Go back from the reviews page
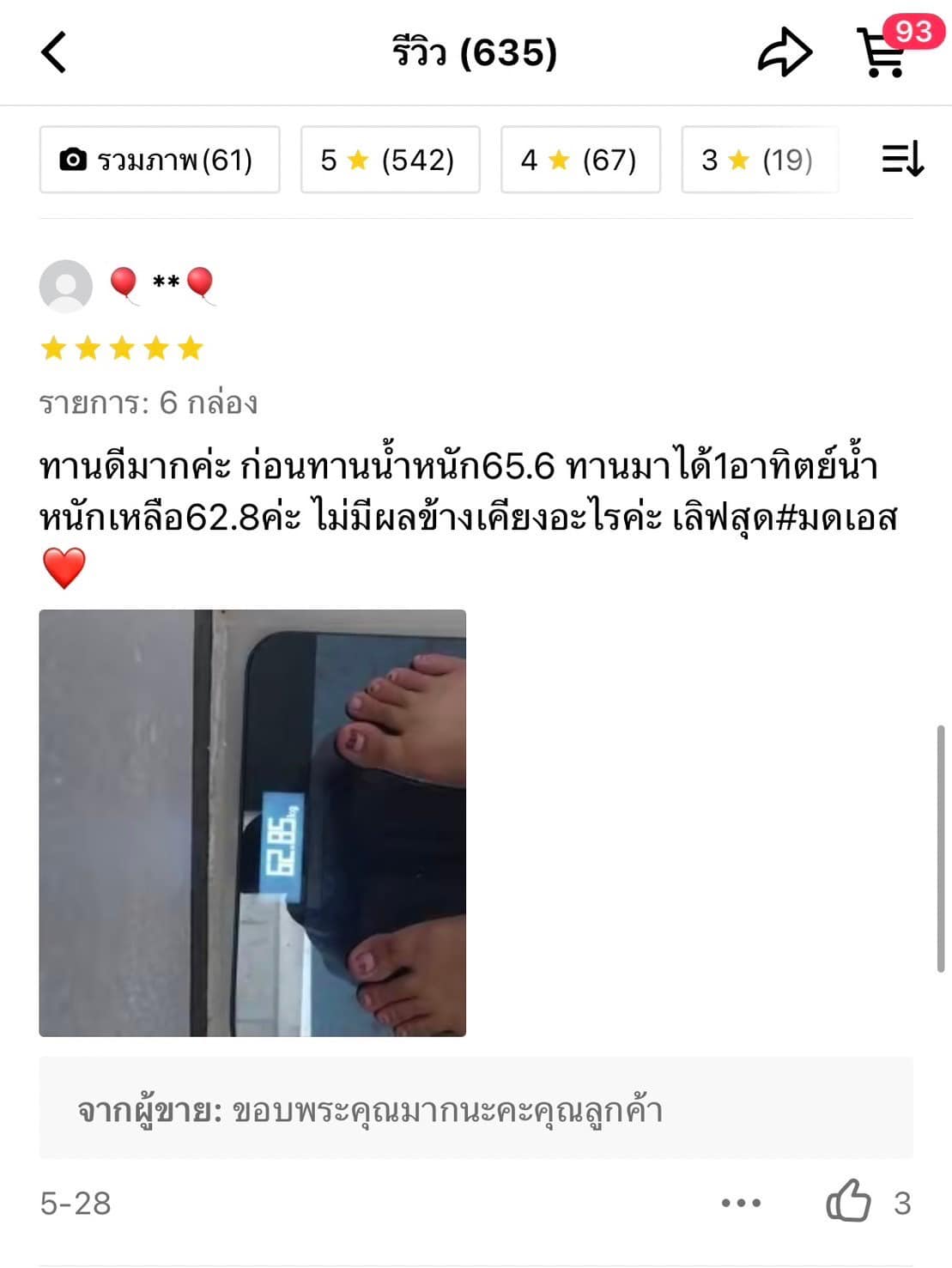Image resolution: width=952 pixels, height=1268 pixels. tap(54, 52)
